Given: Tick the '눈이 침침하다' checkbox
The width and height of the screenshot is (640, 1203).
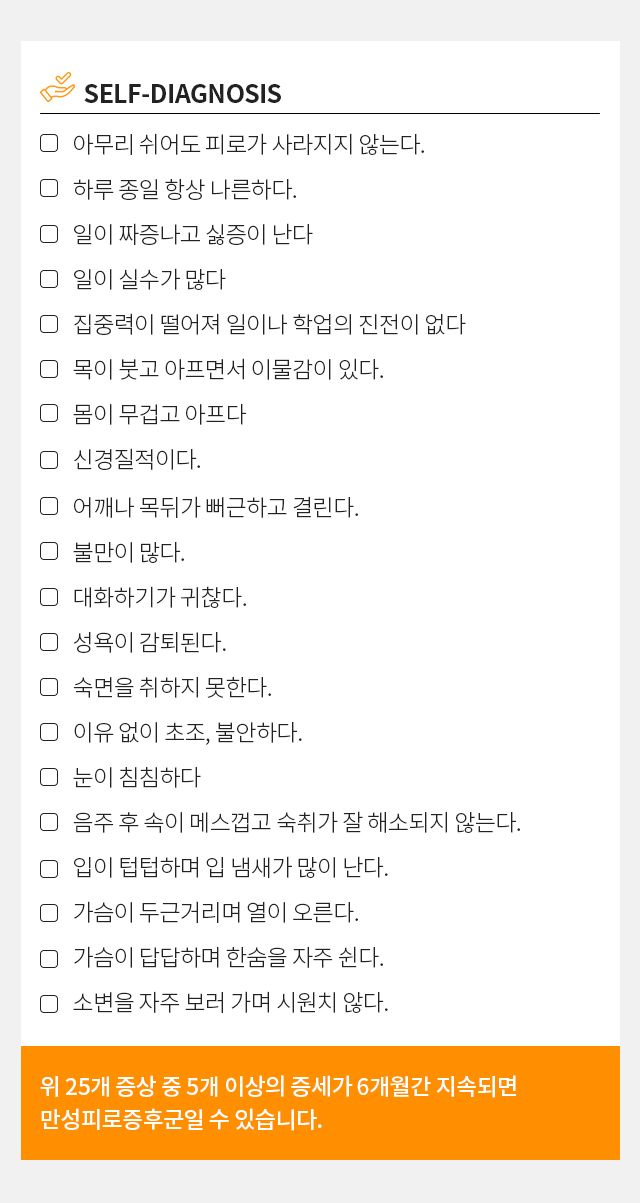Looking at the screenshot, I should coord(49,777).
